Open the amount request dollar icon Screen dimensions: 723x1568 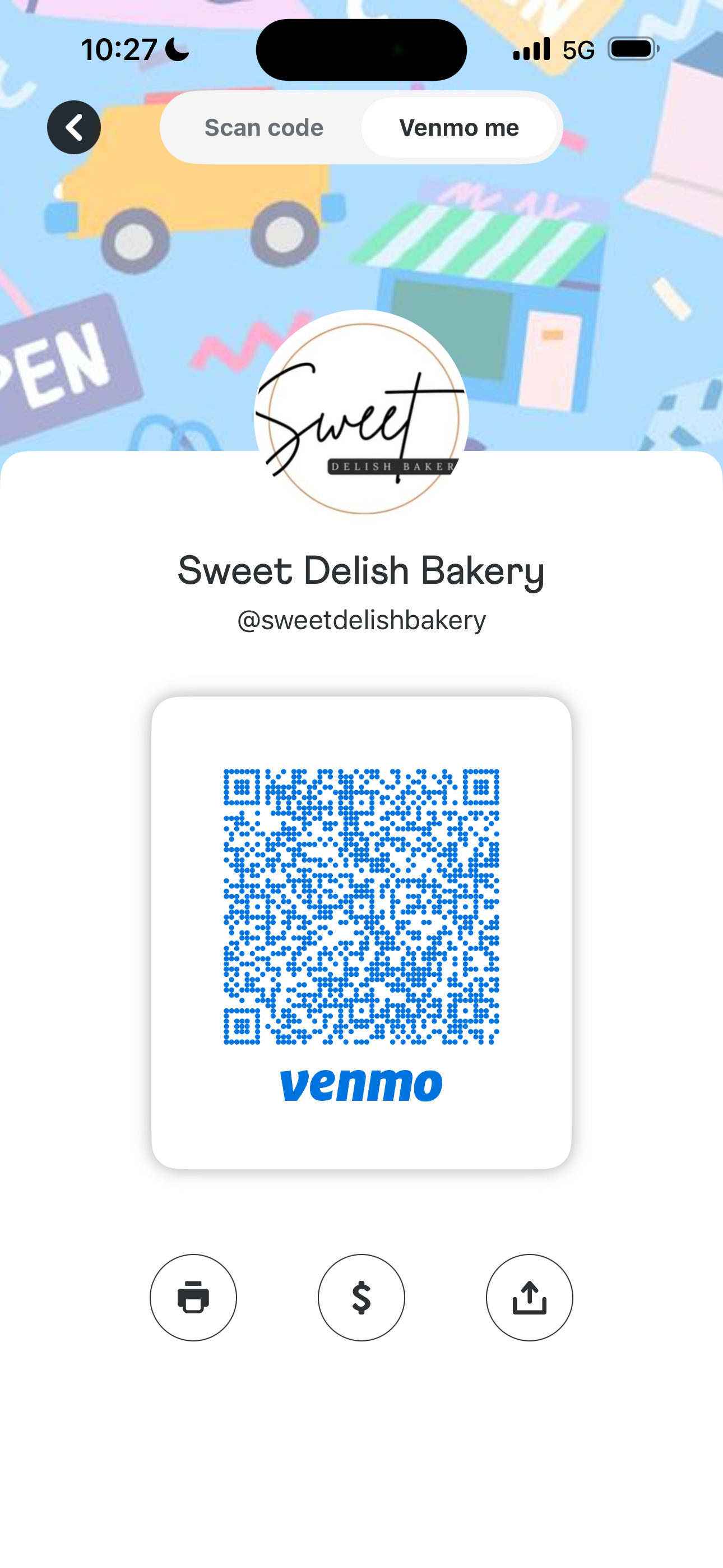point(361,1298)
